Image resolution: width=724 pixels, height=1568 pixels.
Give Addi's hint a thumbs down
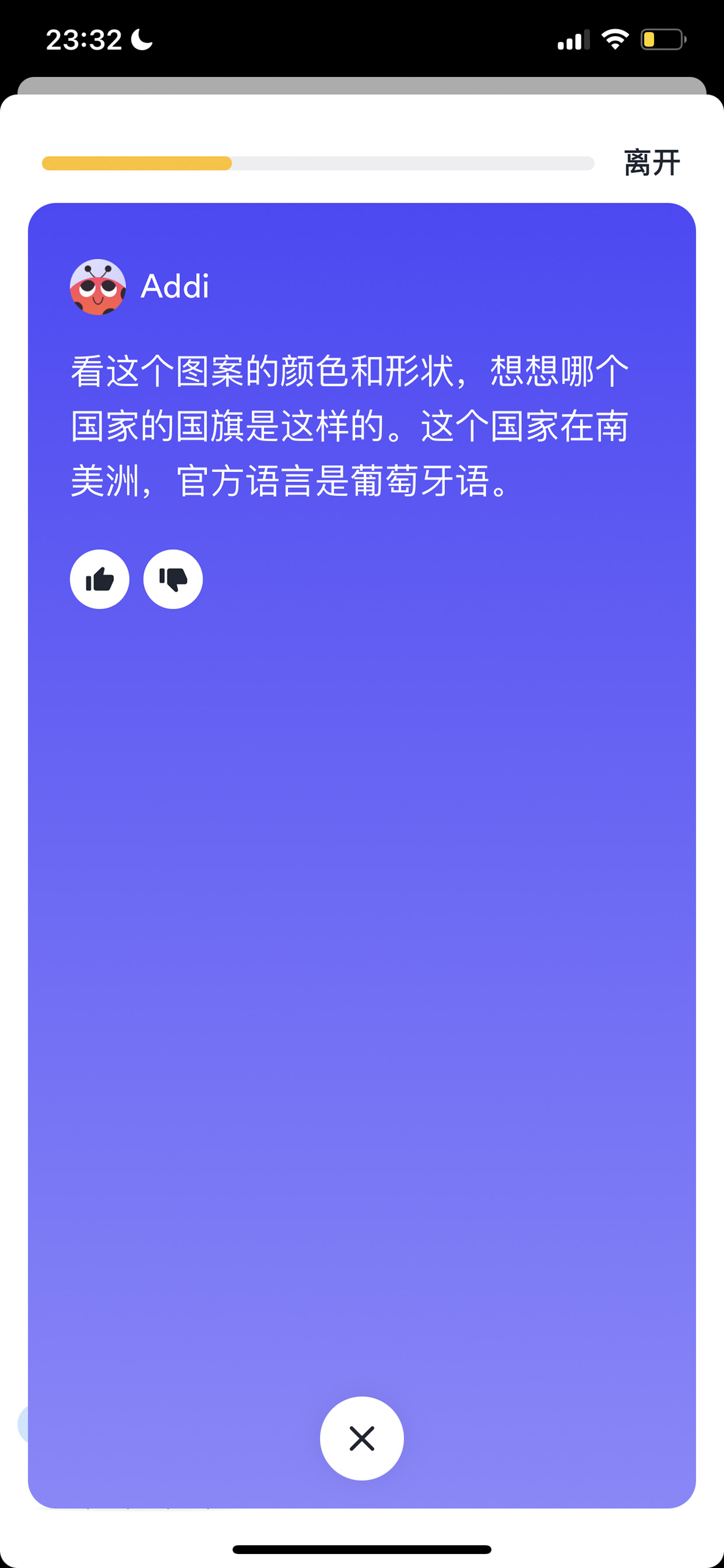(x=173, y=579)
